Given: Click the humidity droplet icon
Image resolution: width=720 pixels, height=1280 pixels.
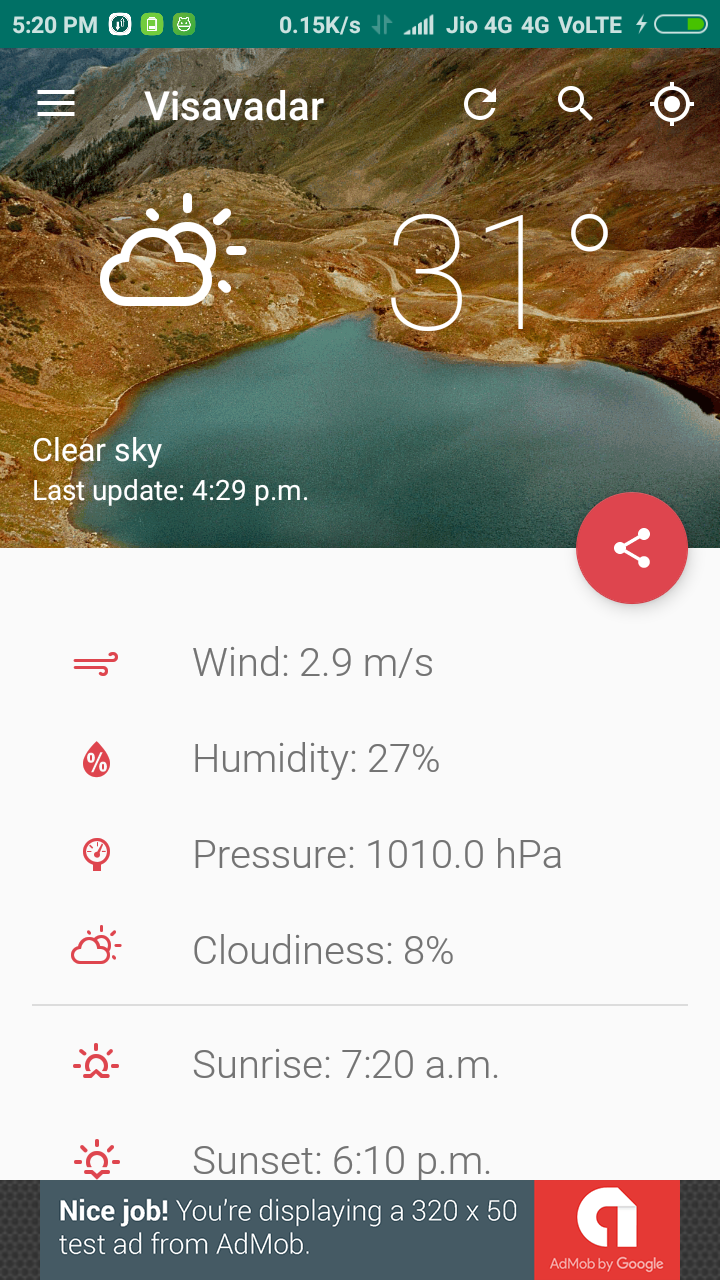Looking at the screenshot, I should point(95,758).
